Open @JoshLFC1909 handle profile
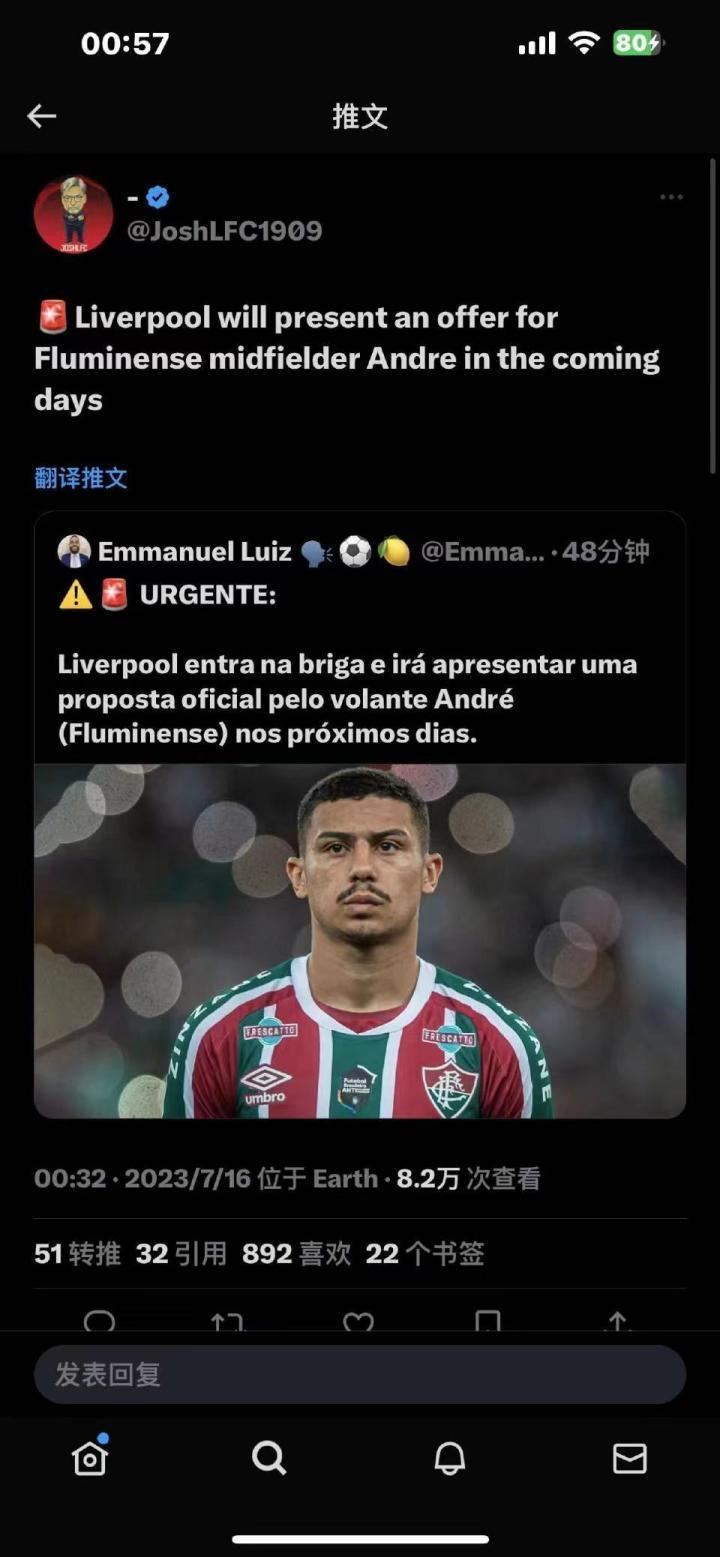 [x=224, y=231]
